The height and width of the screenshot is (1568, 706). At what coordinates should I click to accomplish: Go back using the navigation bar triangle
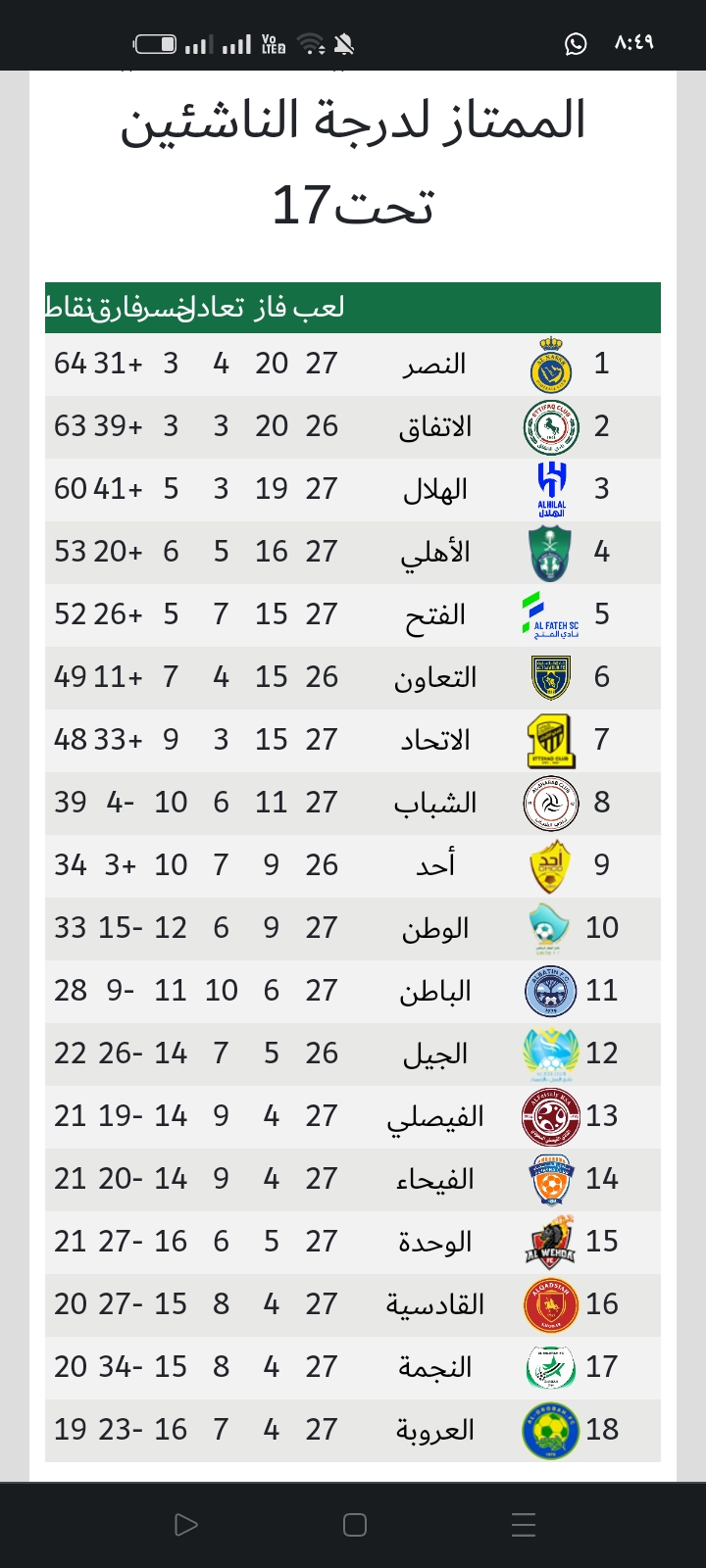[x=185, y=1525]
